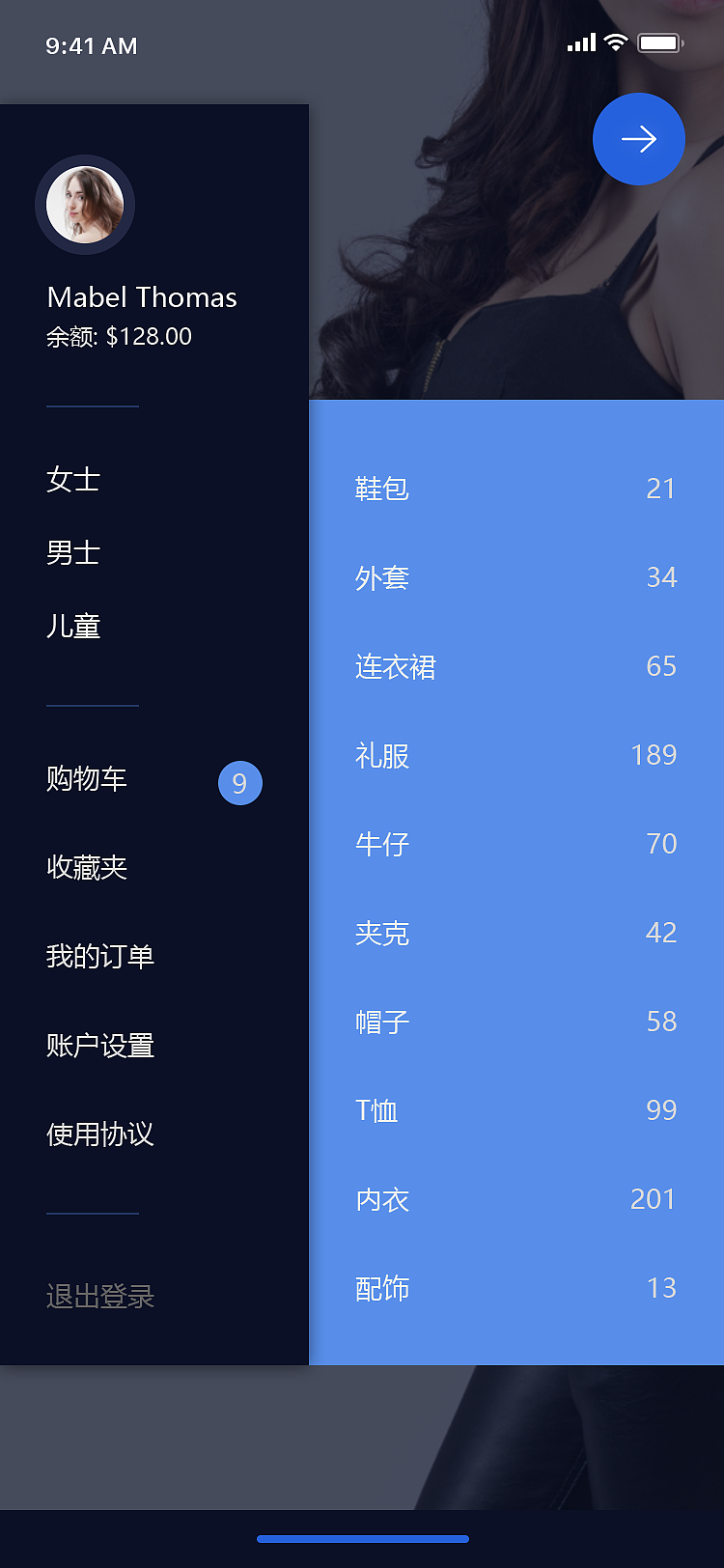Viewport: 724px width, 1568px height.
Task: Open Mabel Thomas's profile avatar
Action: pos(85,204)
